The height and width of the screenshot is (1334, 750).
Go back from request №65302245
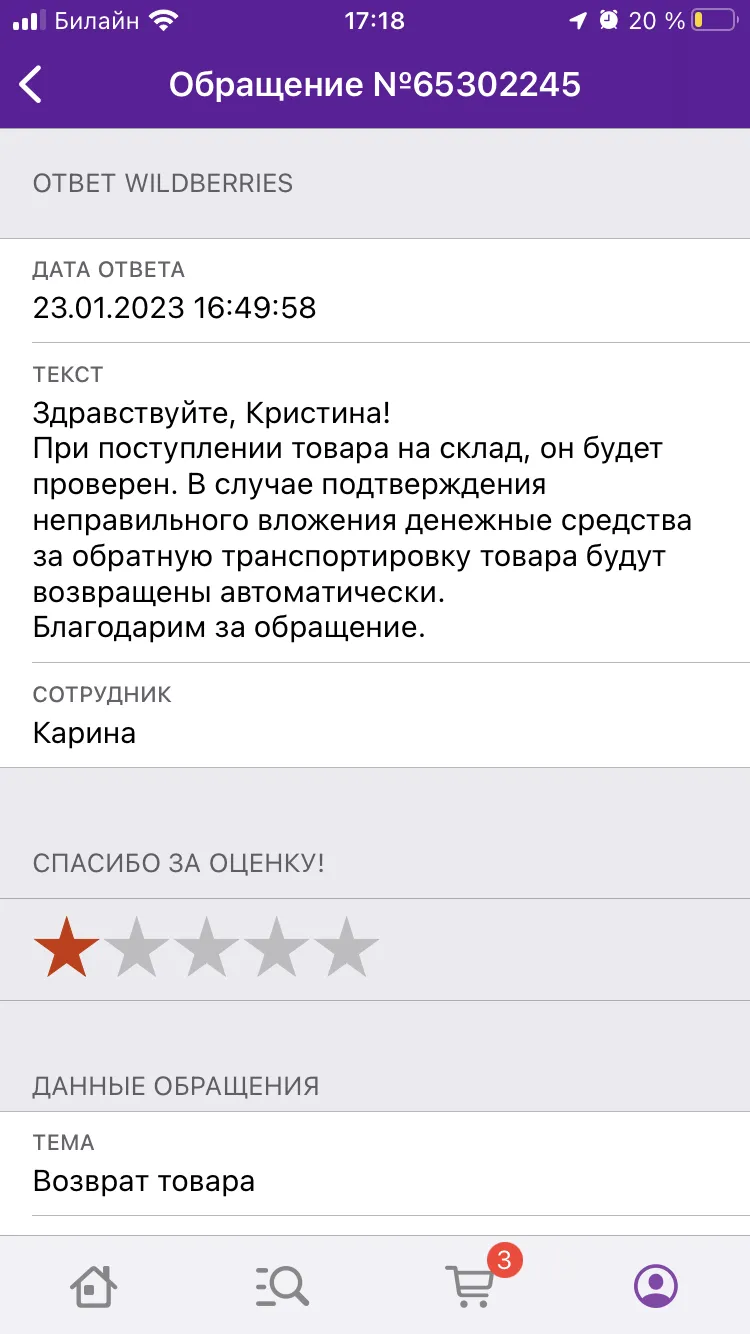[32, 85]
